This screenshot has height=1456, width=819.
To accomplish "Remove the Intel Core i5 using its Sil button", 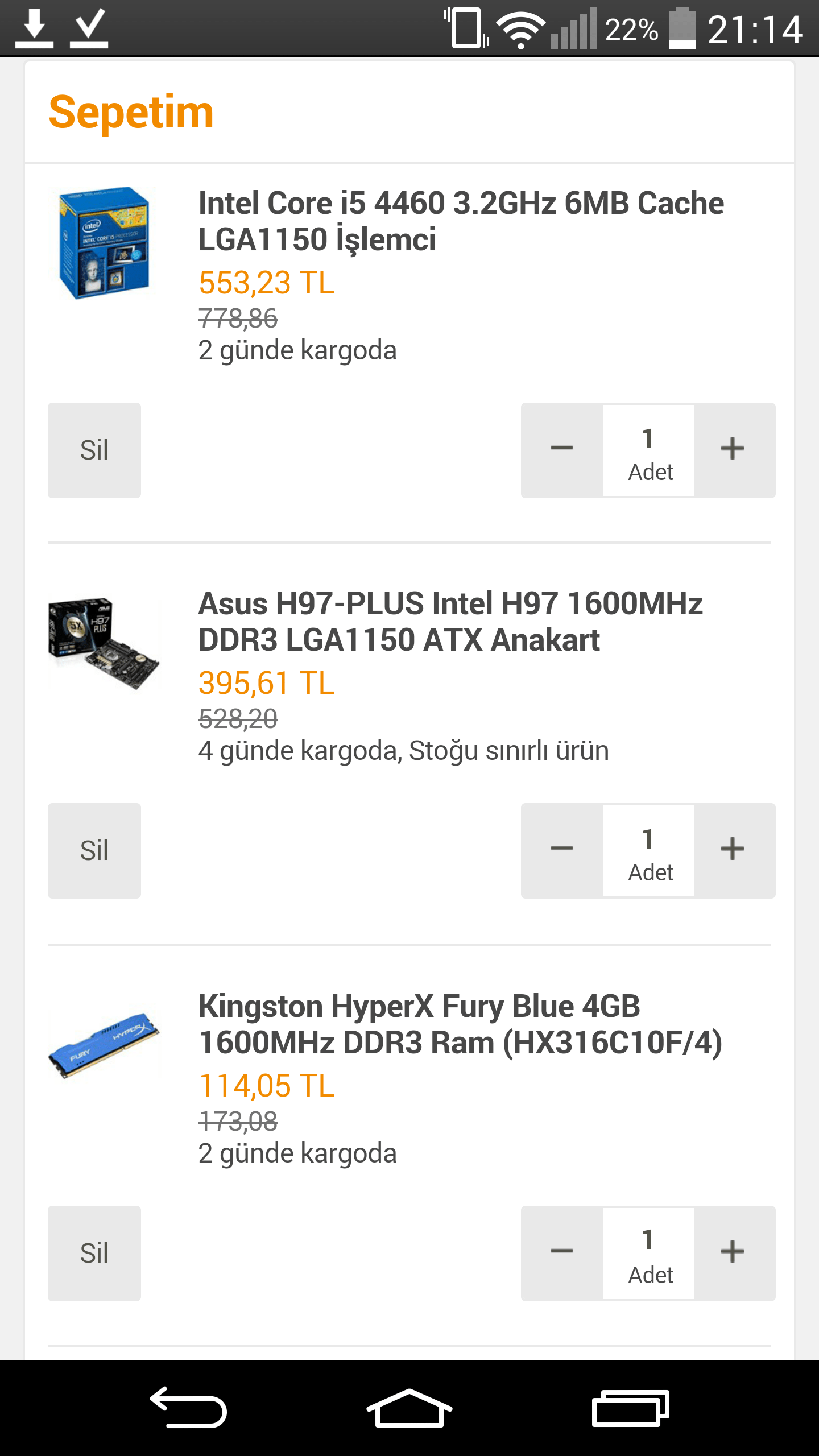I will coord(94,450).
